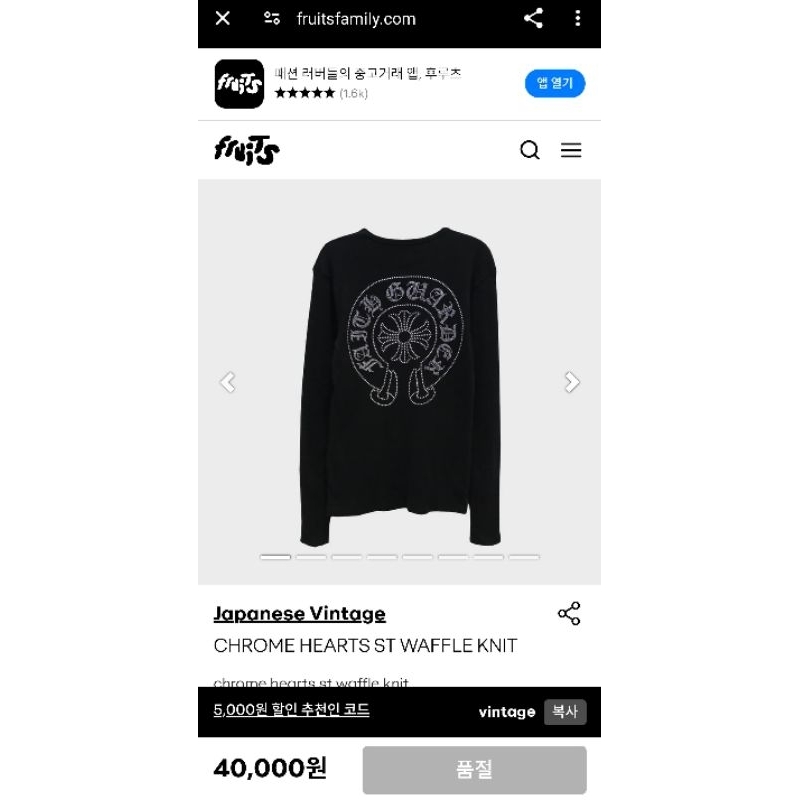This screenshot has width=800, height=800.
Task: Open the Japanese Vintage brand link
Action: pos(299,614)
